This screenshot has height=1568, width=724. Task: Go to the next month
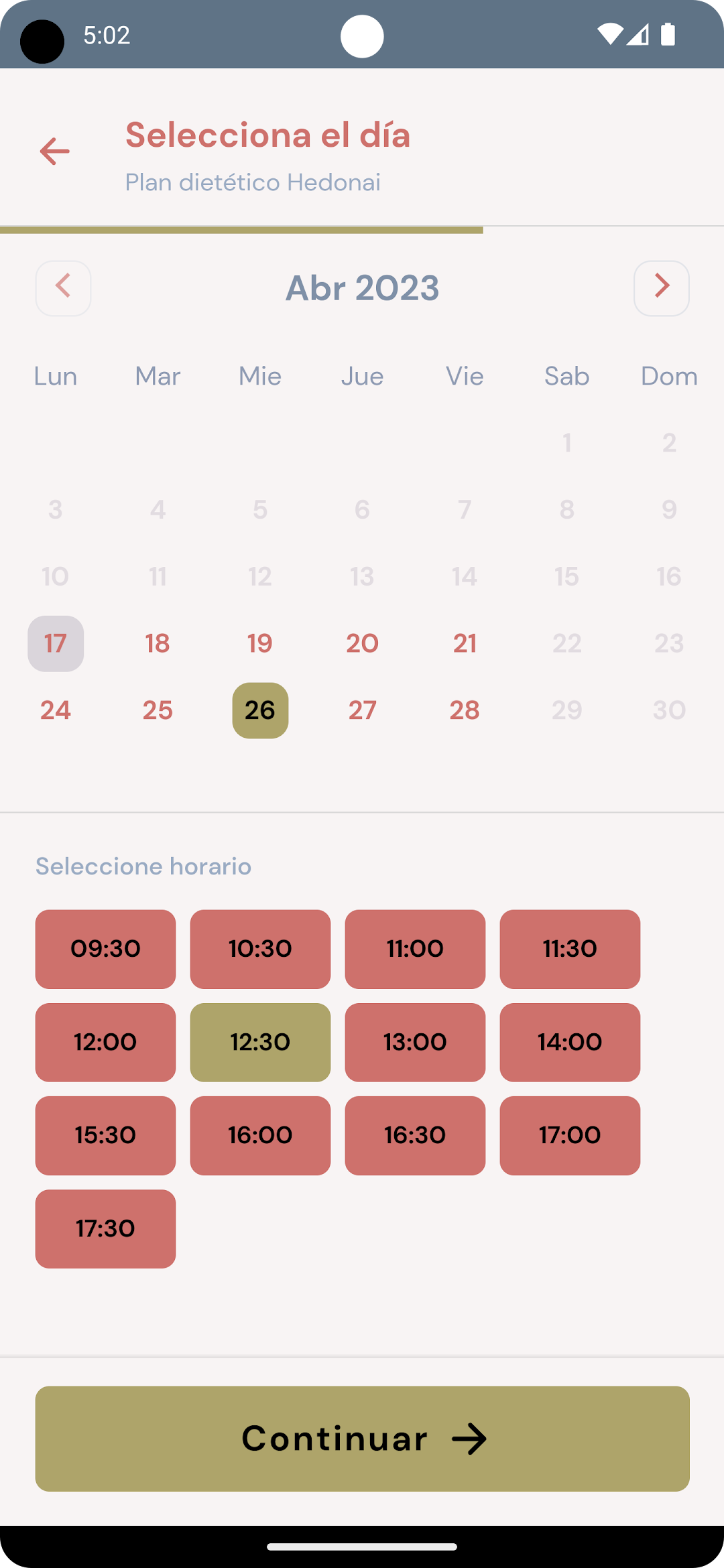tap(661, 288)
